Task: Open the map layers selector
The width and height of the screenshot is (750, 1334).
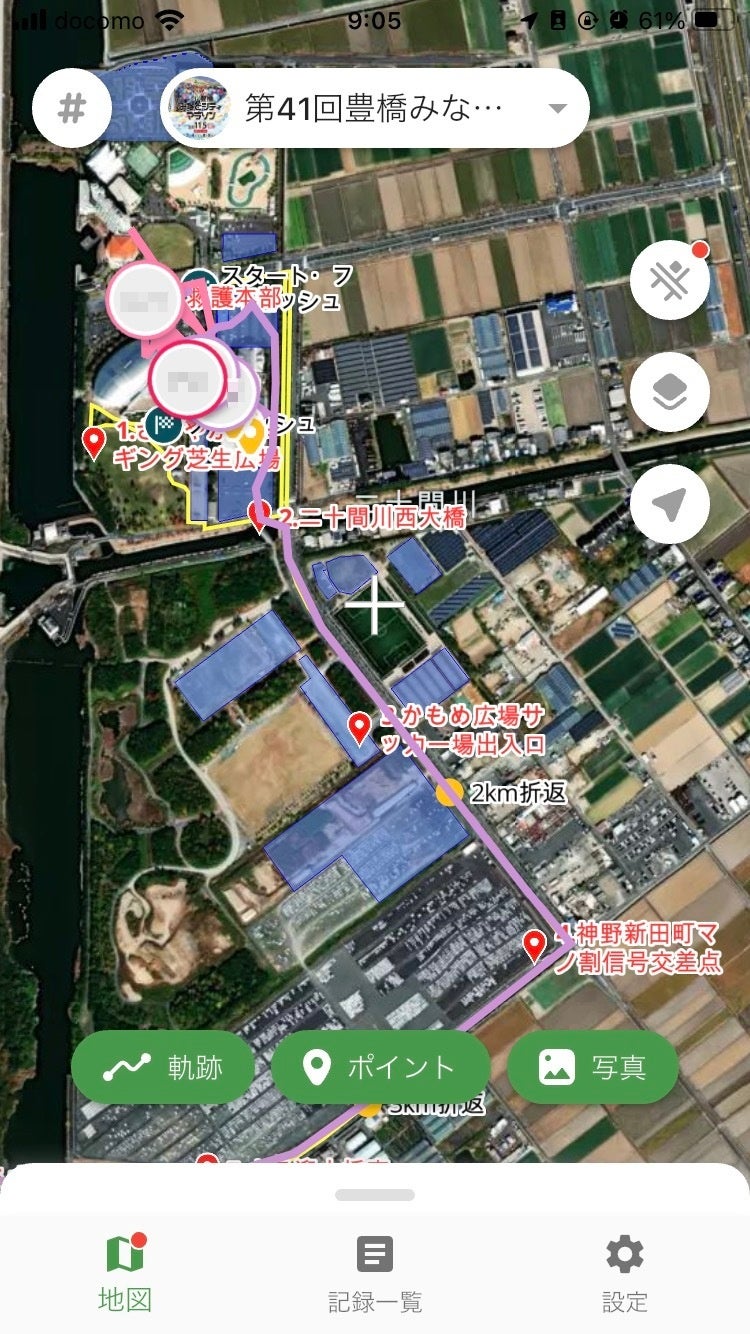Action: point(670,393)
